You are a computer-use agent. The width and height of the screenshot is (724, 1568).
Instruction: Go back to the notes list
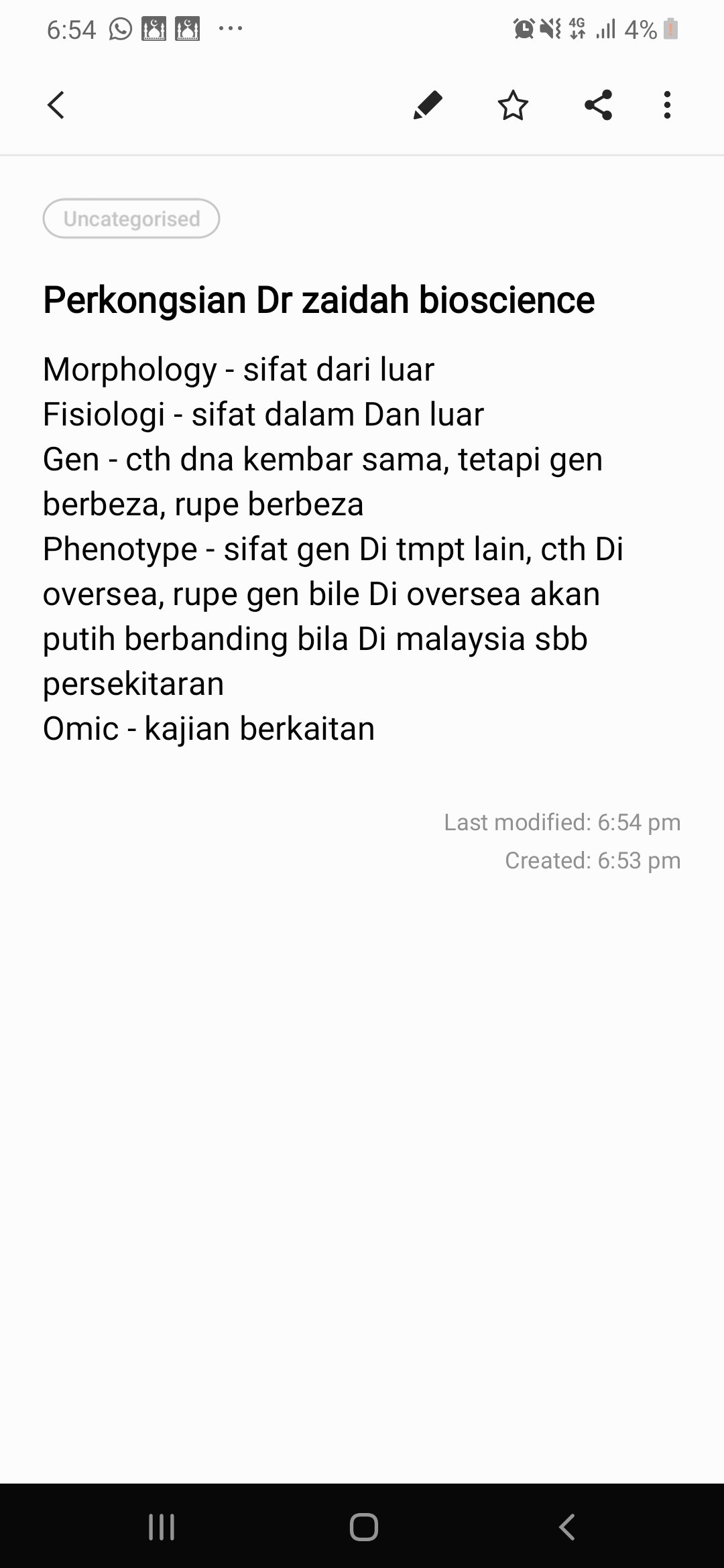point(56,105)
